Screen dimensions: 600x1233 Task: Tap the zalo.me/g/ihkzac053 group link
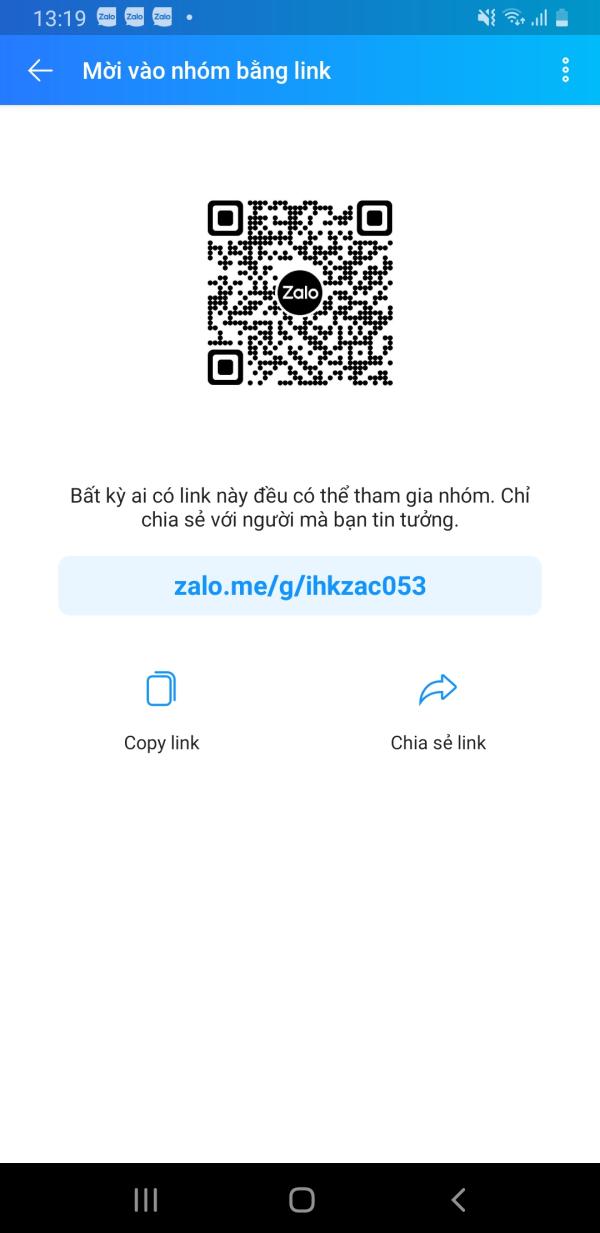click(300, 585)
